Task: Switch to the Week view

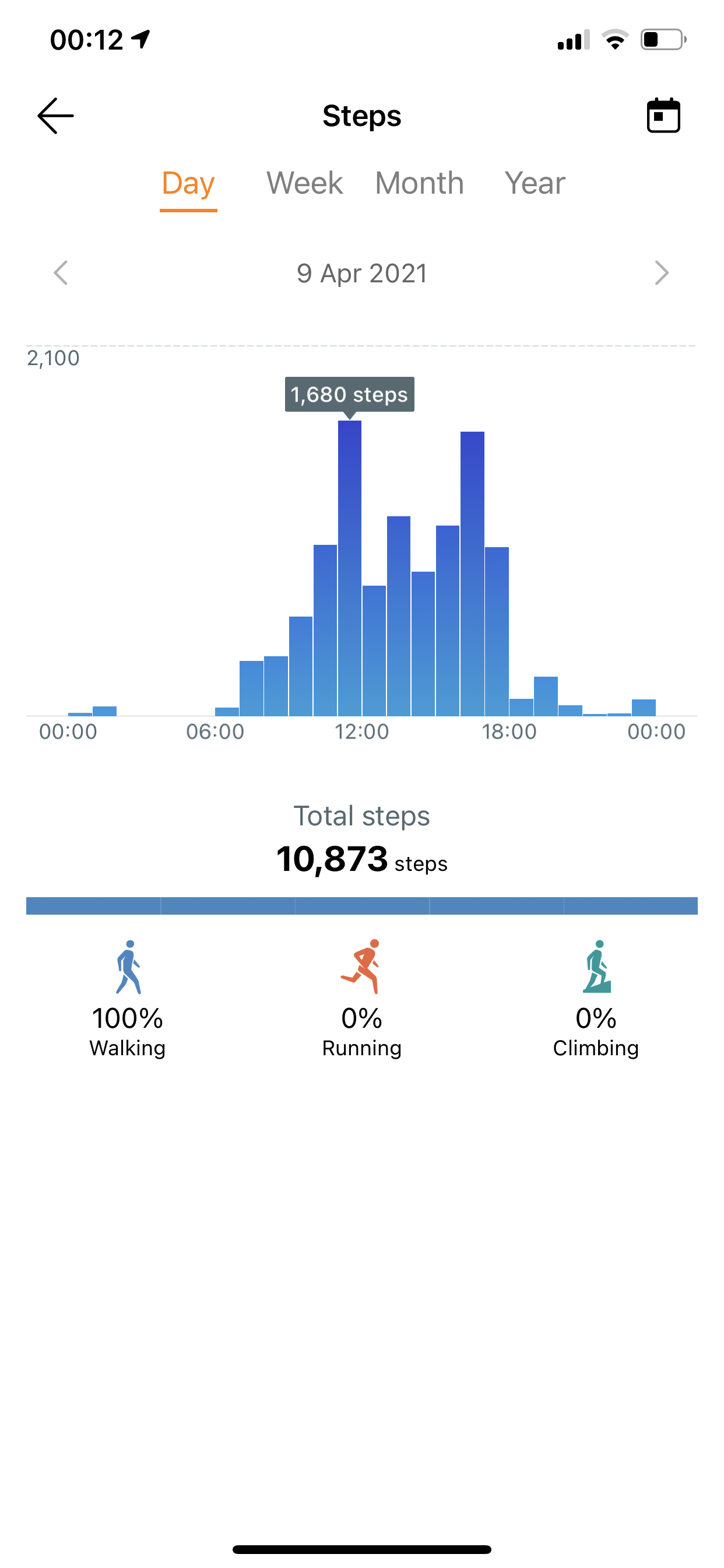Action: coord(304,183)
